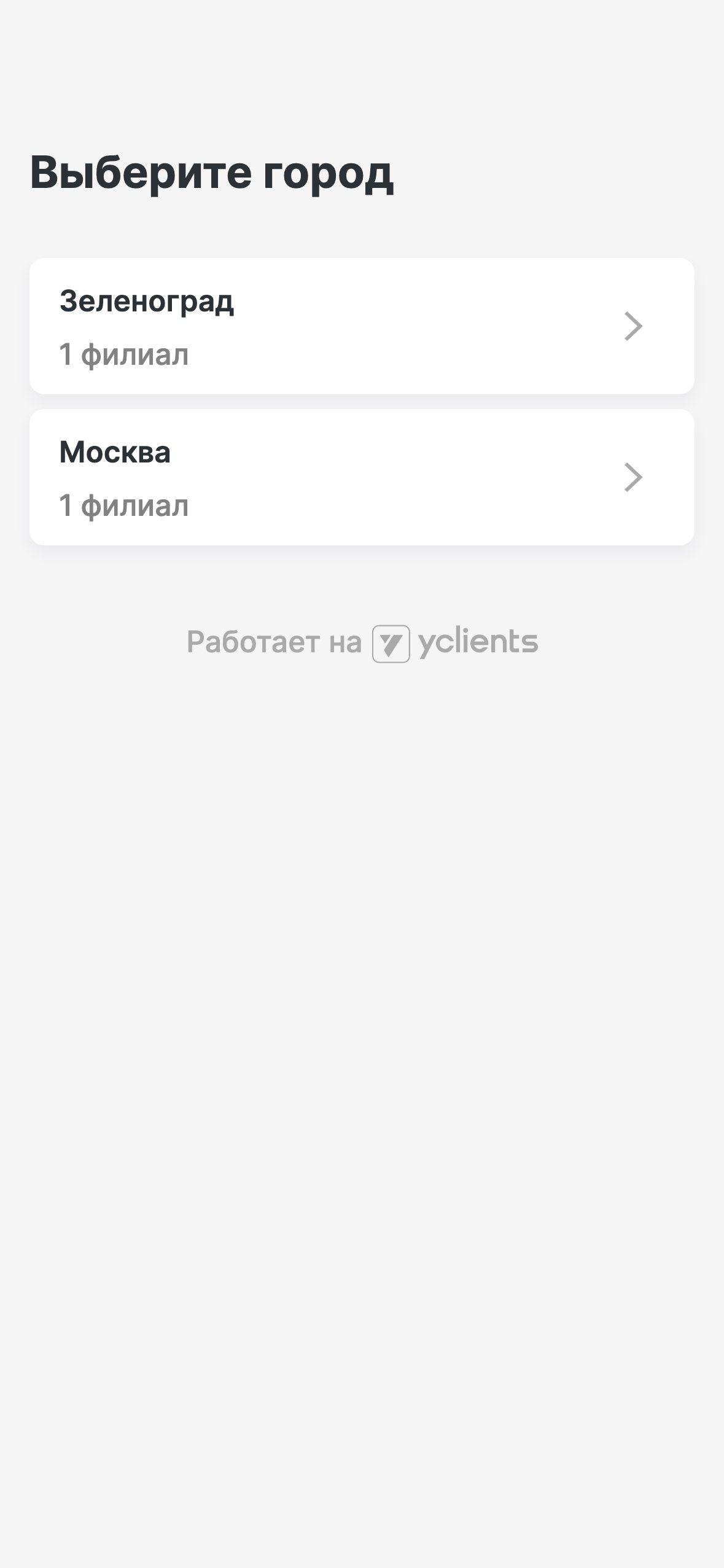Click the city name Зеленоград
This screenshot has width=724, height=1568.
tap(146, 302)
